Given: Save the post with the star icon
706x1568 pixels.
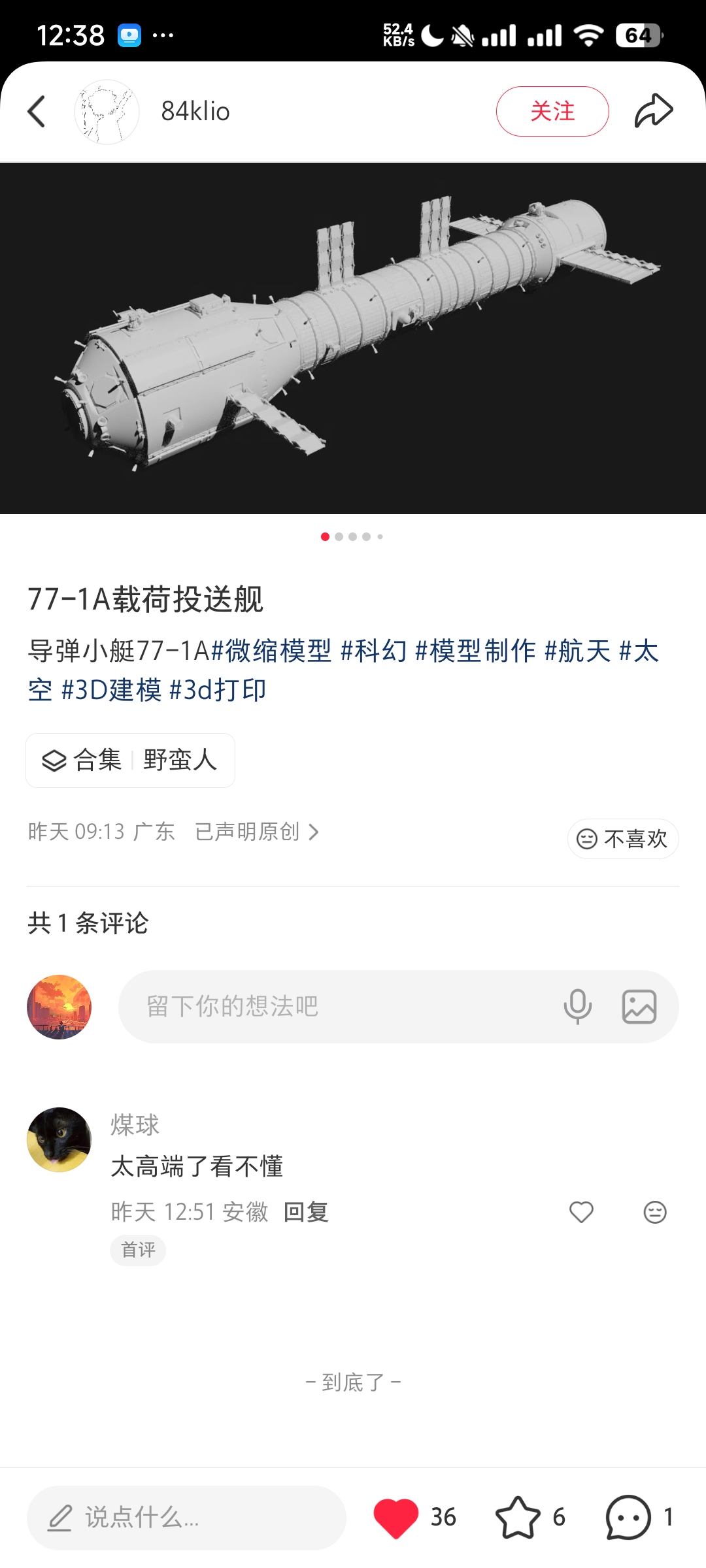Looking at the screenshot, I should coord(518,1517).
